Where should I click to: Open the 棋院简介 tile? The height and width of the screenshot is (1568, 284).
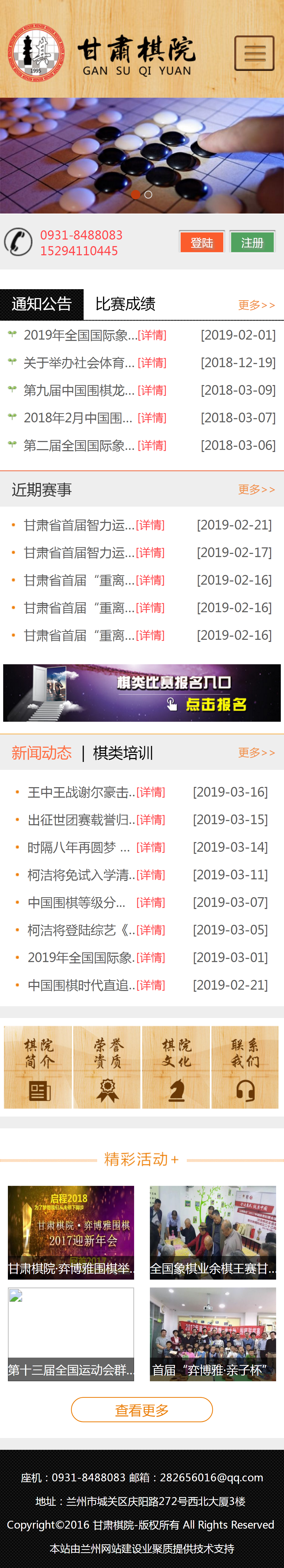point(38,1067)
